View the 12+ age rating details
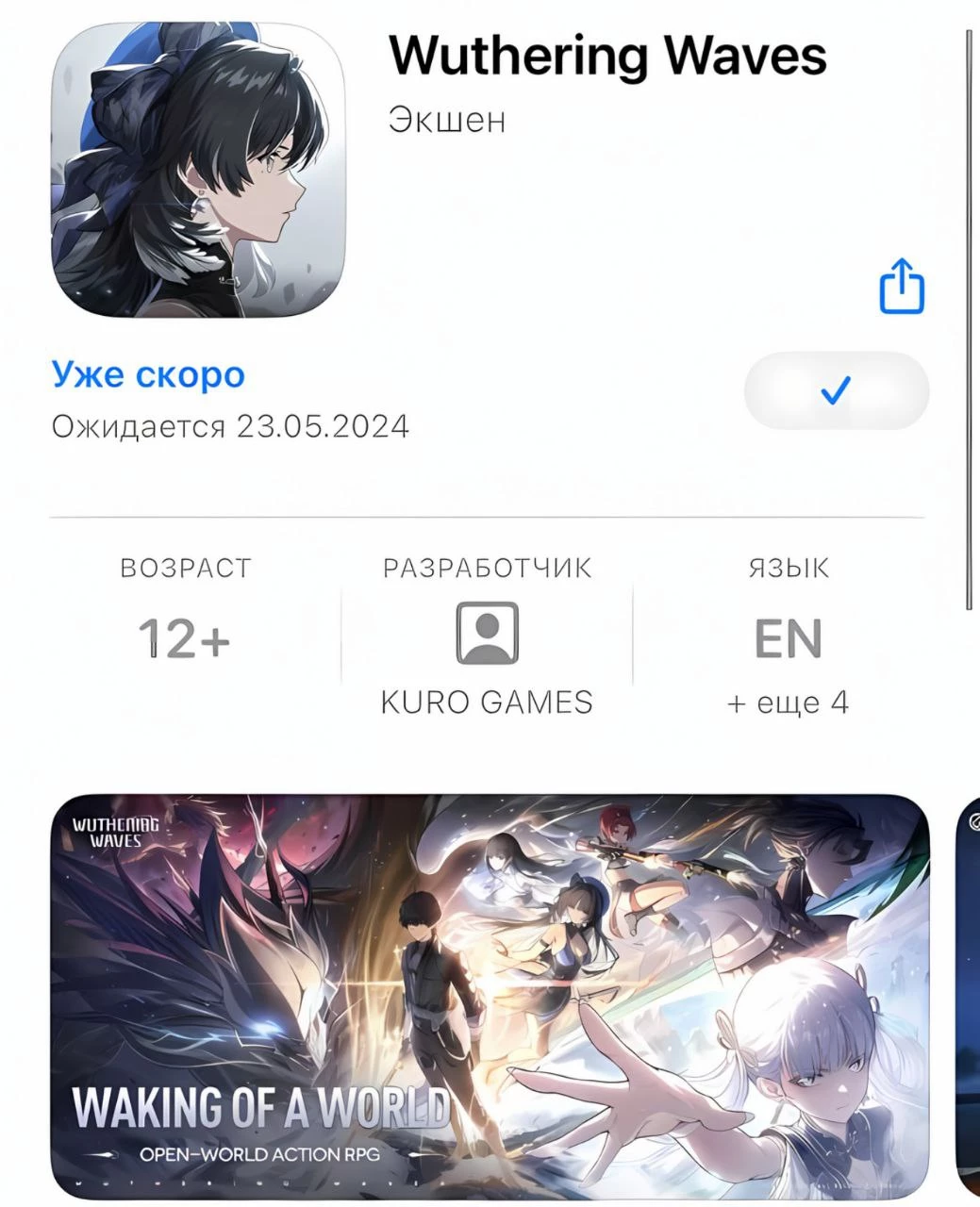The image size is (980, 1207). pyautogui.click(x=185, y=639)
